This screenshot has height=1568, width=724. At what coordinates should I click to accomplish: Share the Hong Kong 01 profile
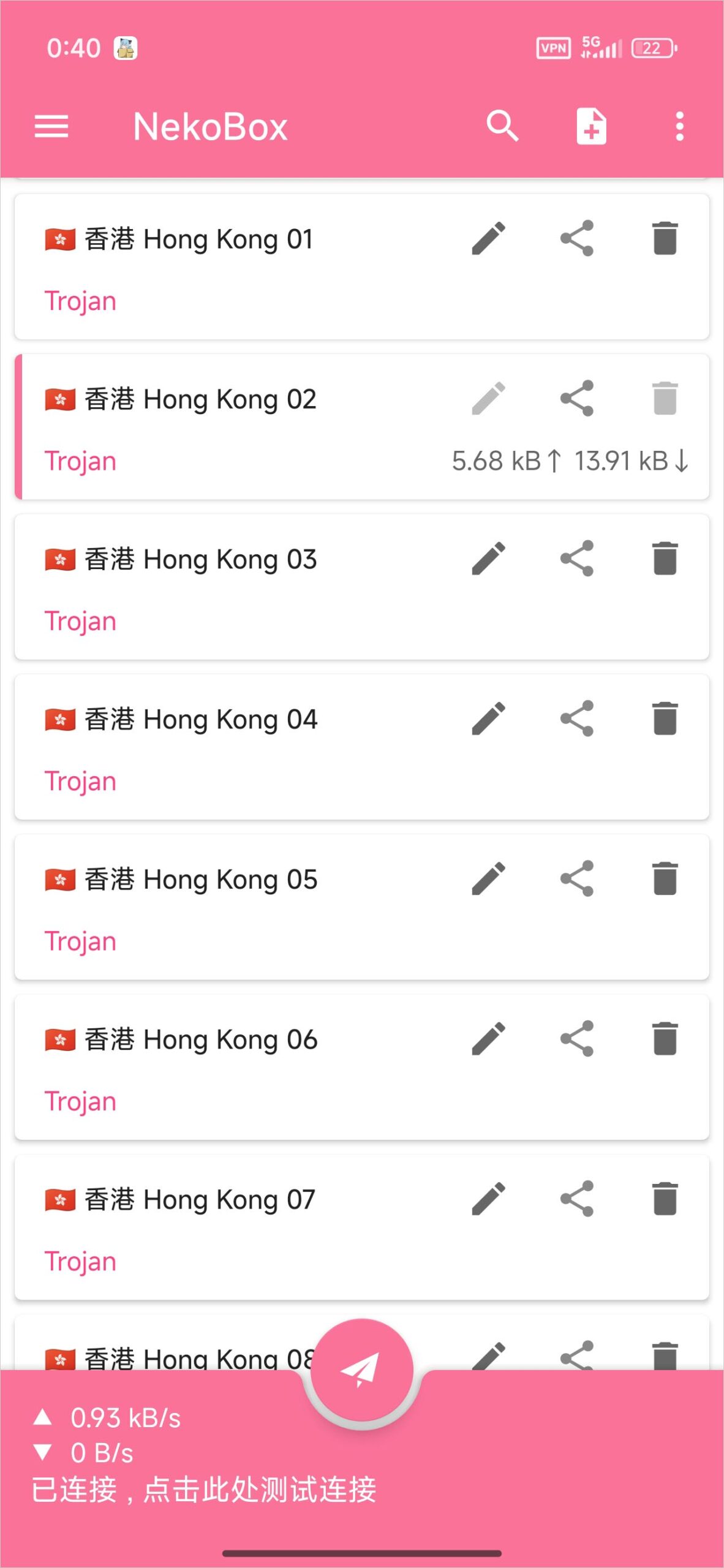[577, 238]
